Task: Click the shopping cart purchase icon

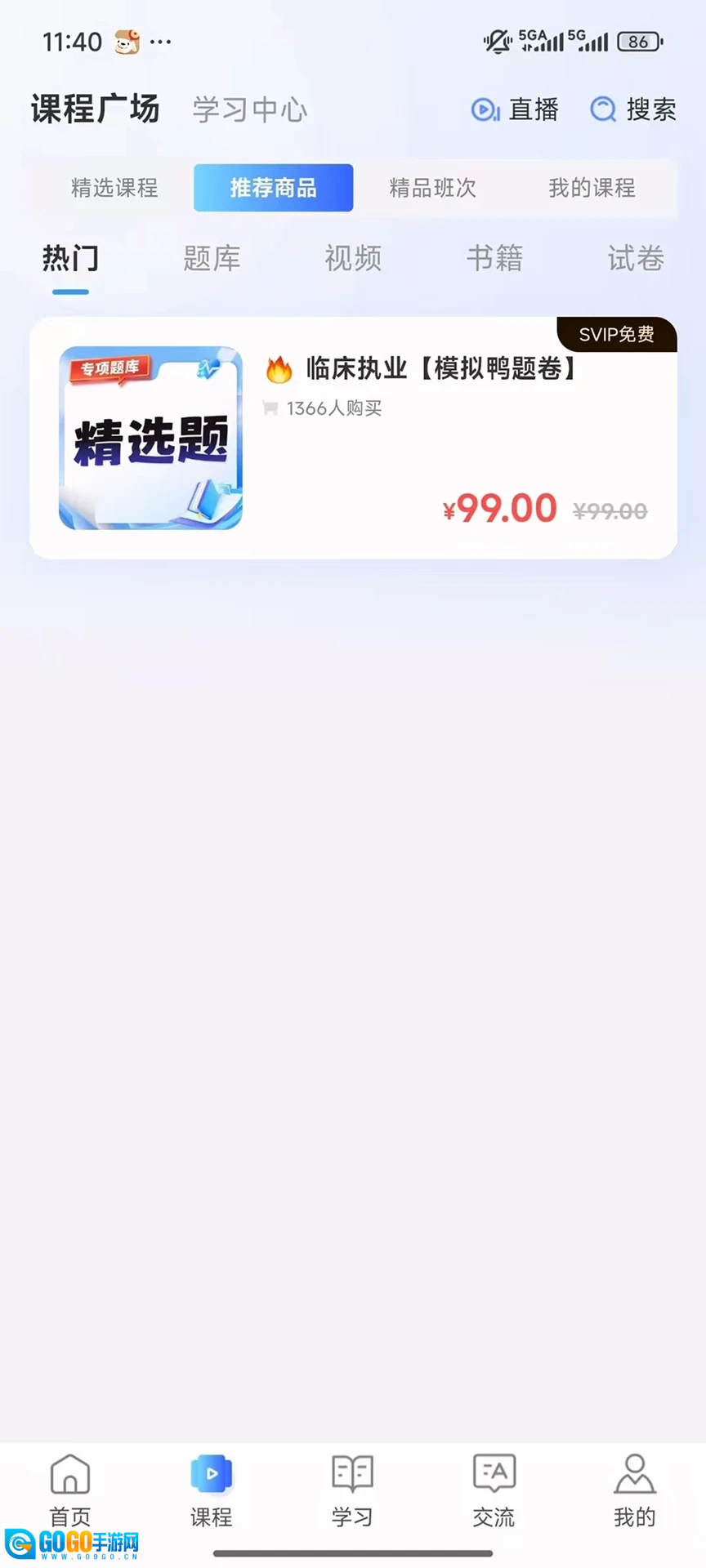Action: coord(270,408)
